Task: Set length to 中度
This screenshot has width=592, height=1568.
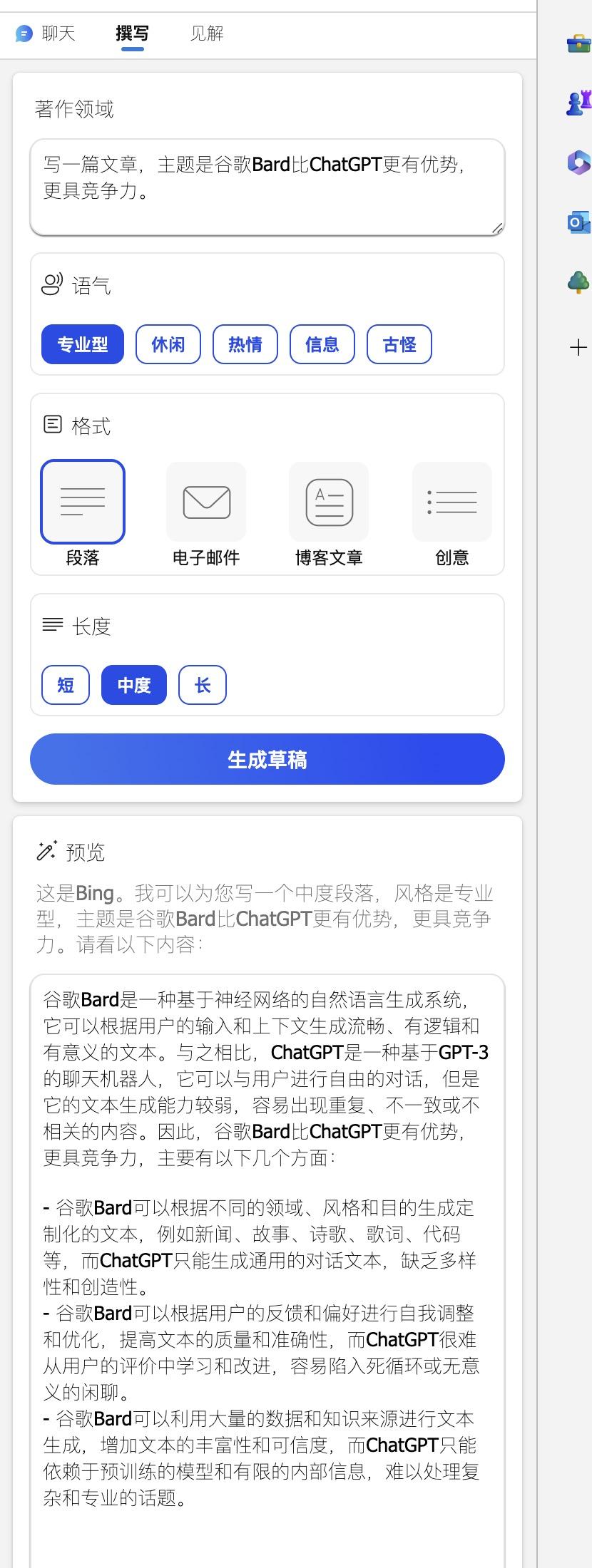Action: (134, 686)
